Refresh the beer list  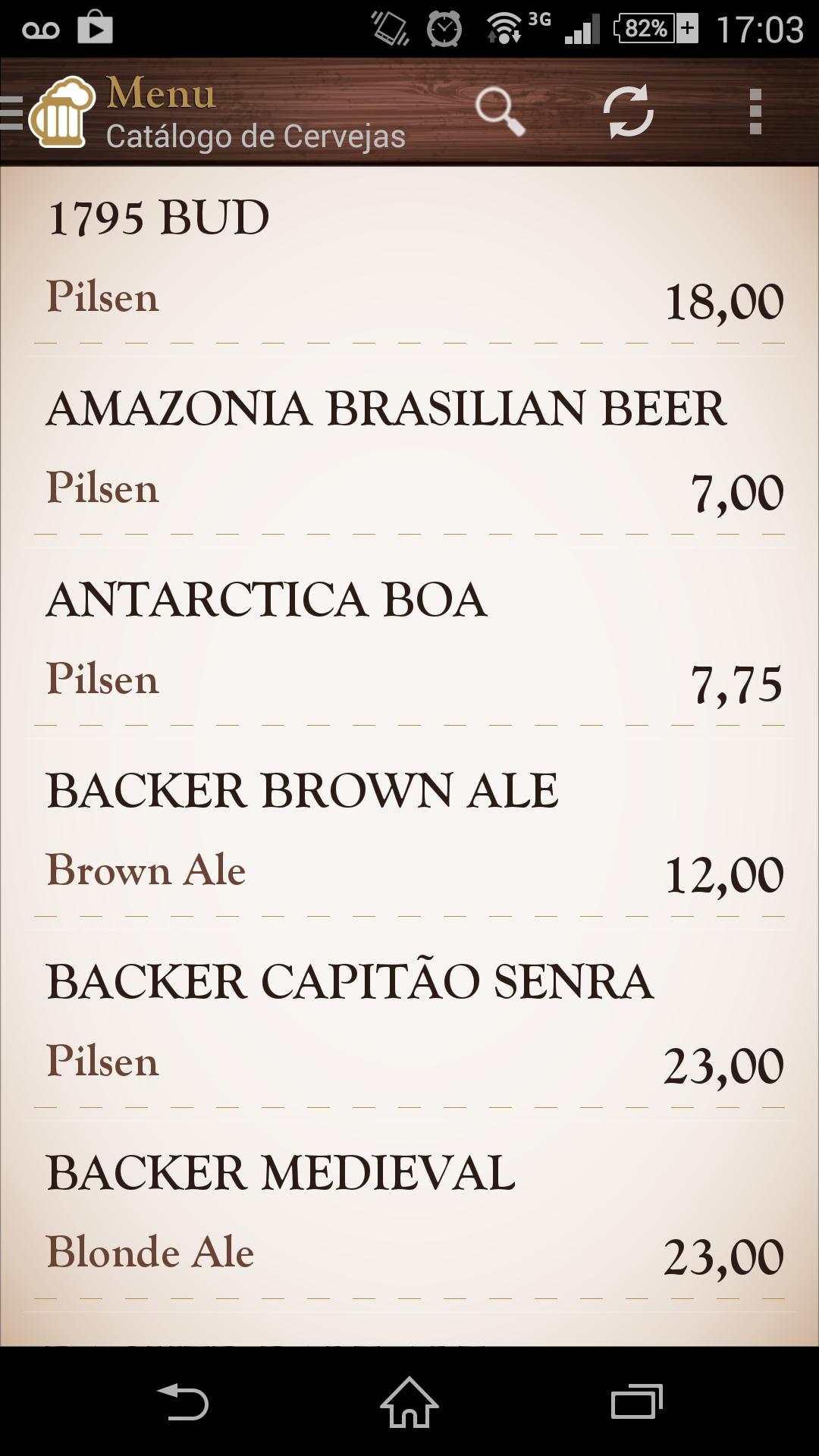628,112
